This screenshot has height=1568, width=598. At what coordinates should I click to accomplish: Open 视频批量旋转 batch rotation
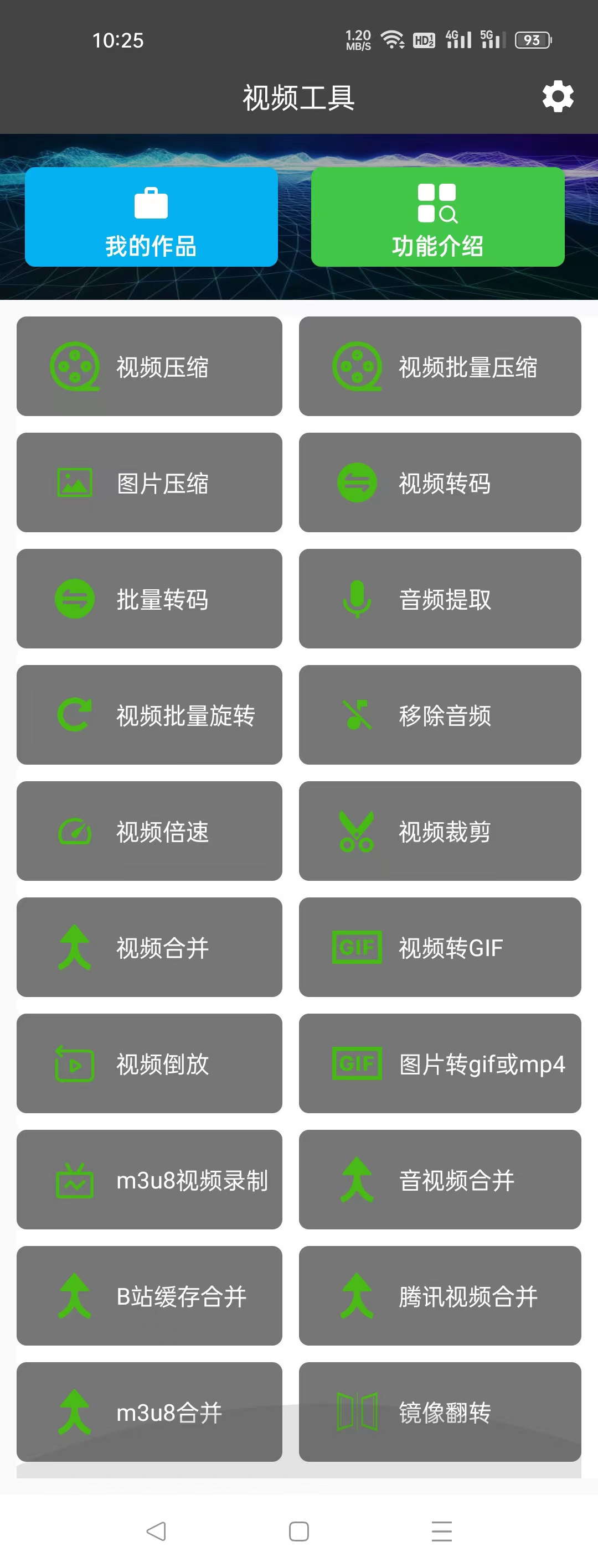[x=149, y=715]
